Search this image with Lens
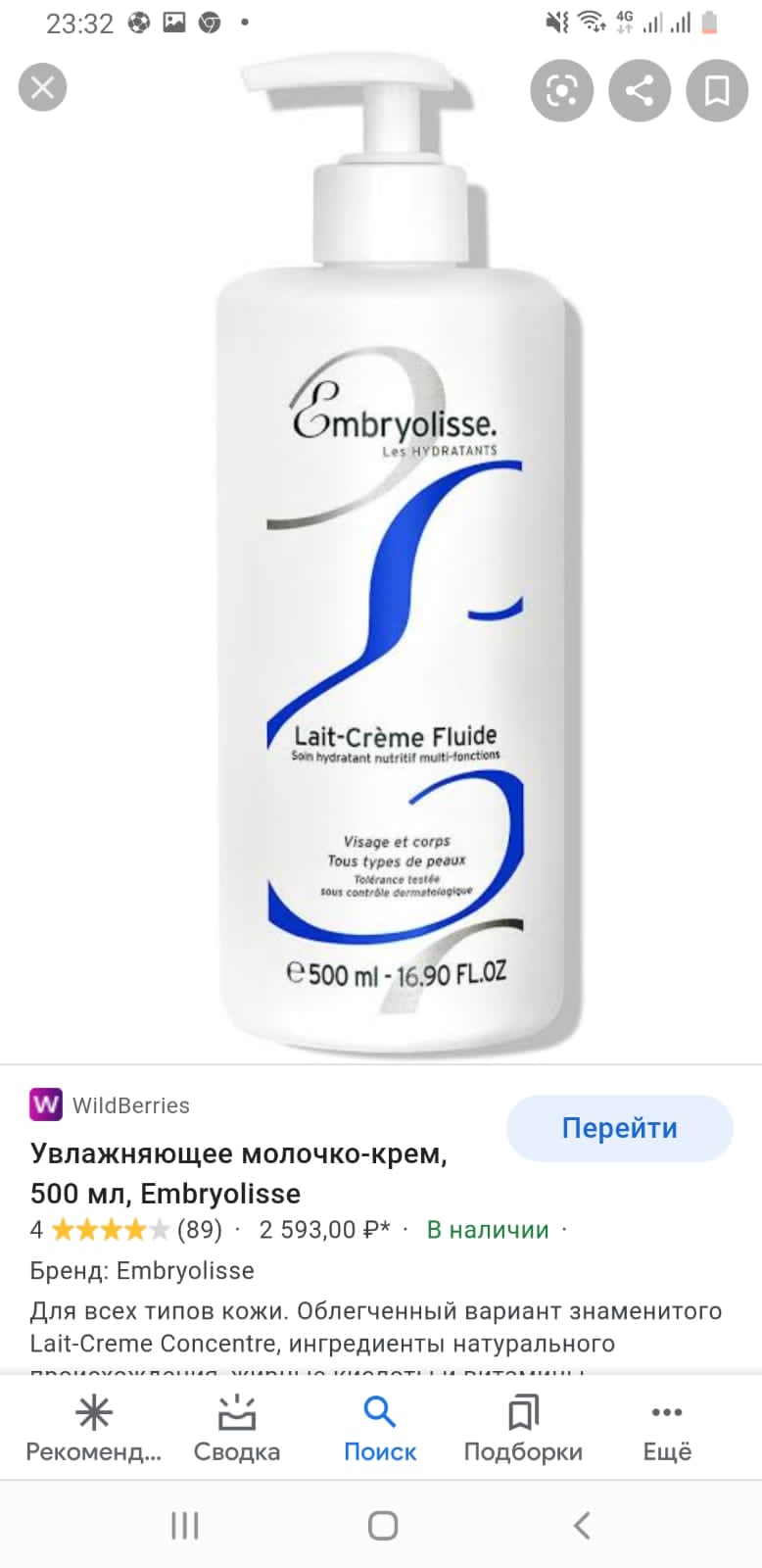This screenshot has height=1568, width=762. [561, 90]
